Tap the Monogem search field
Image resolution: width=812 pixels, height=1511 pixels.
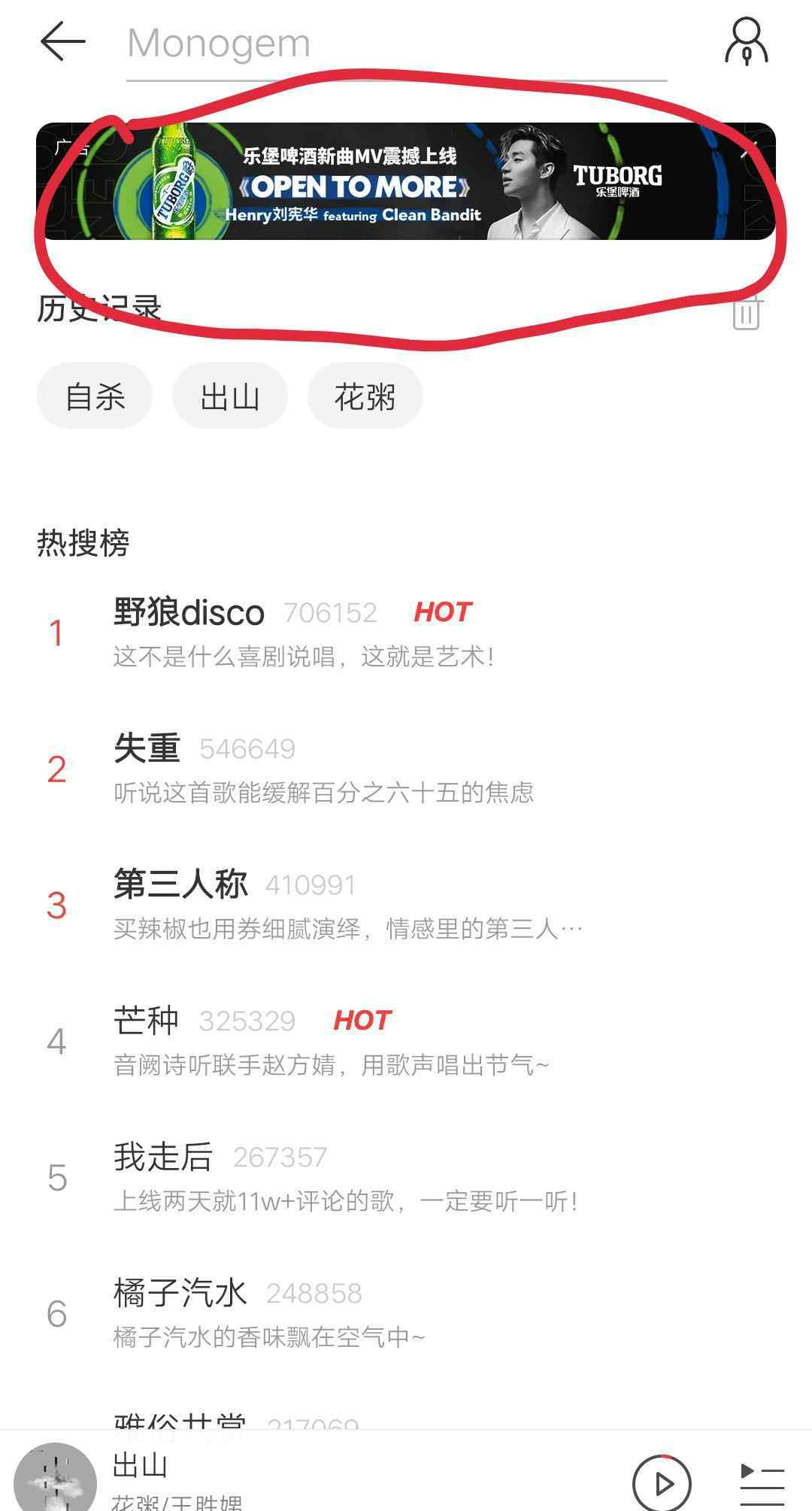pyautogui.click(x=395, y=44)
